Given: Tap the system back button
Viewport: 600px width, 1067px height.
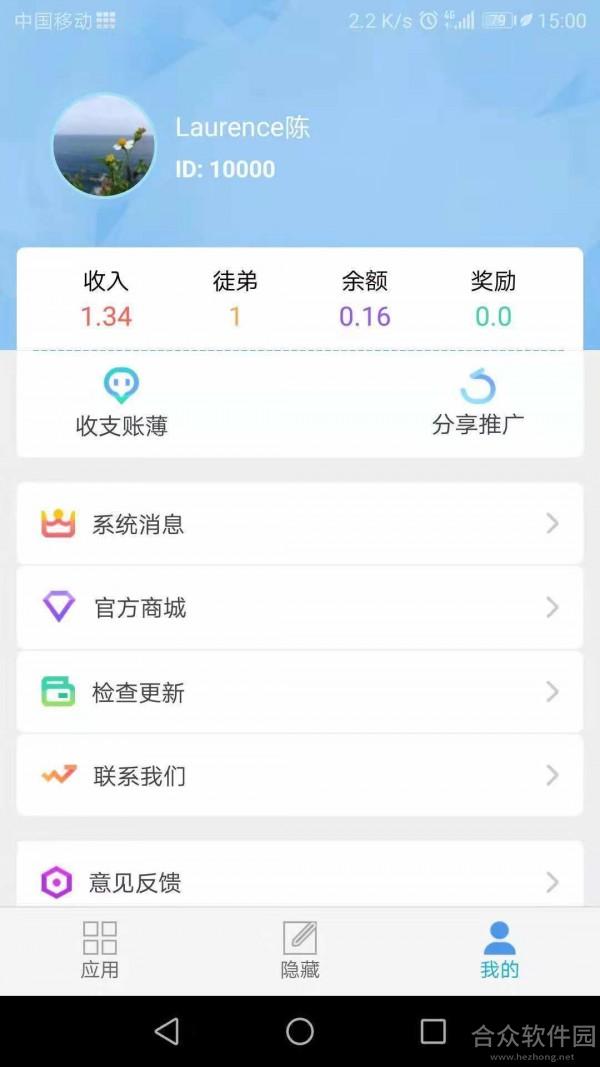Looking at the screenshot, I should pyautogui.click(x=167, y=1031).
